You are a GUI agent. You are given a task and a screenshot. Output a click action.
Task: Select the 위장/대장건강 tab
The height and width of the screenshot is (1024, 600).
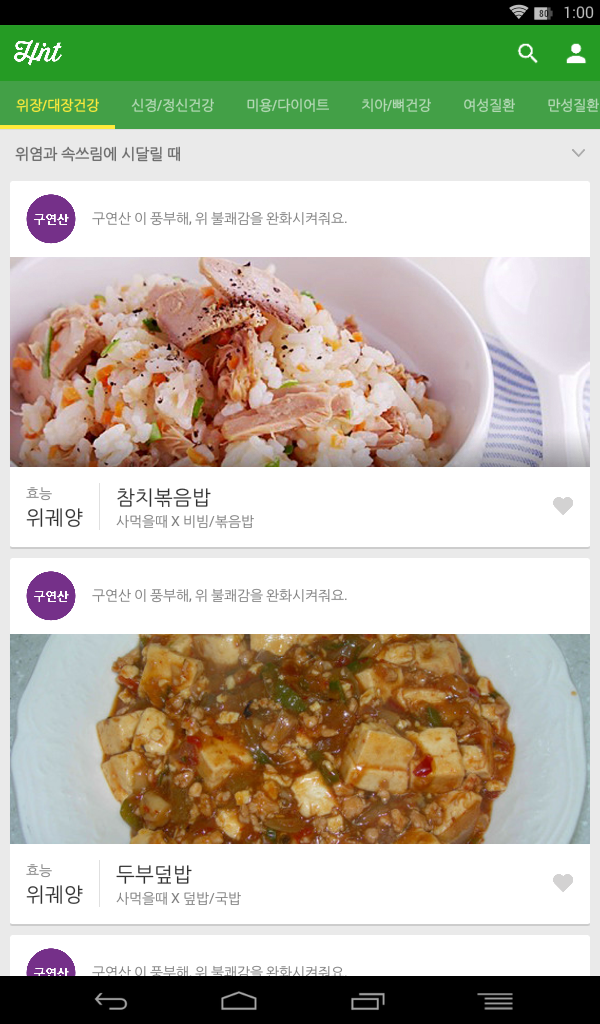coord(58,105)
